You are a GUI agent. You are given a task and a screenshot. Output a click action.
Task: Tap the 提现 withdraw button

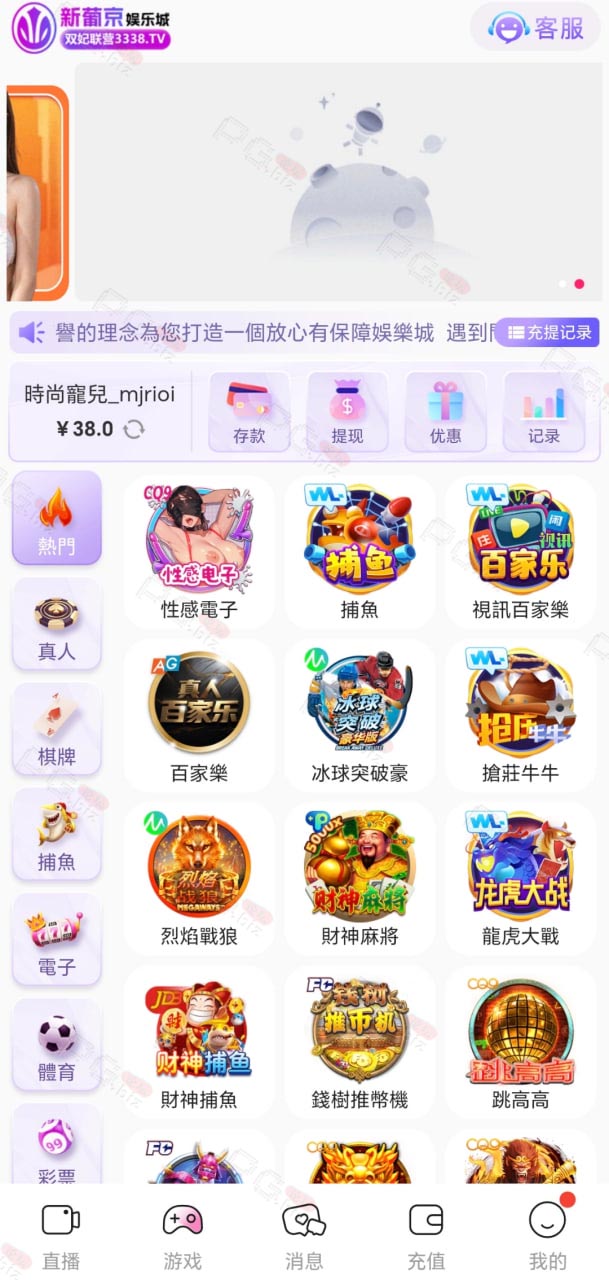pos(347,412)
